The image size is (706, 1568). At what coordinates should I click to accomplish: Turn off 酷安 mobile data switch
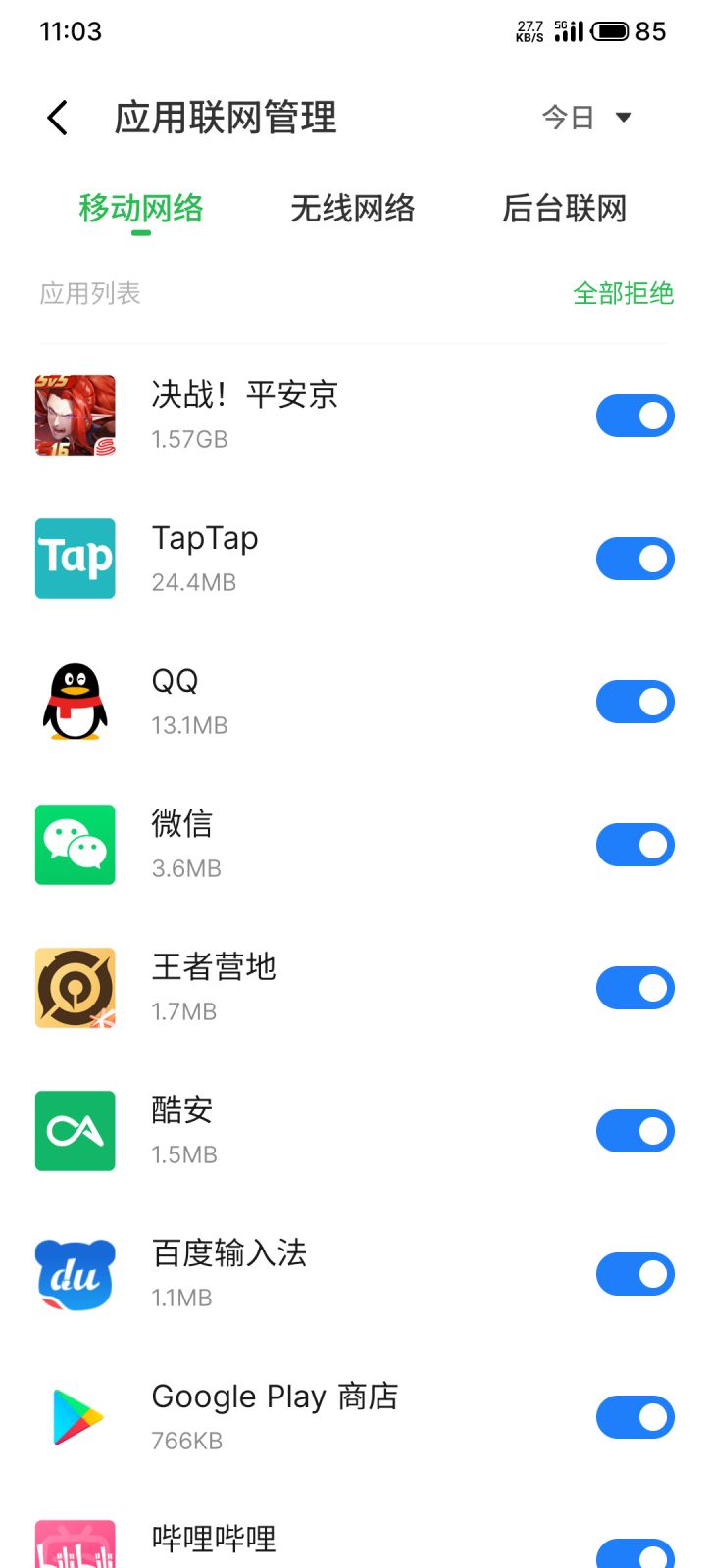point(634,1131)
